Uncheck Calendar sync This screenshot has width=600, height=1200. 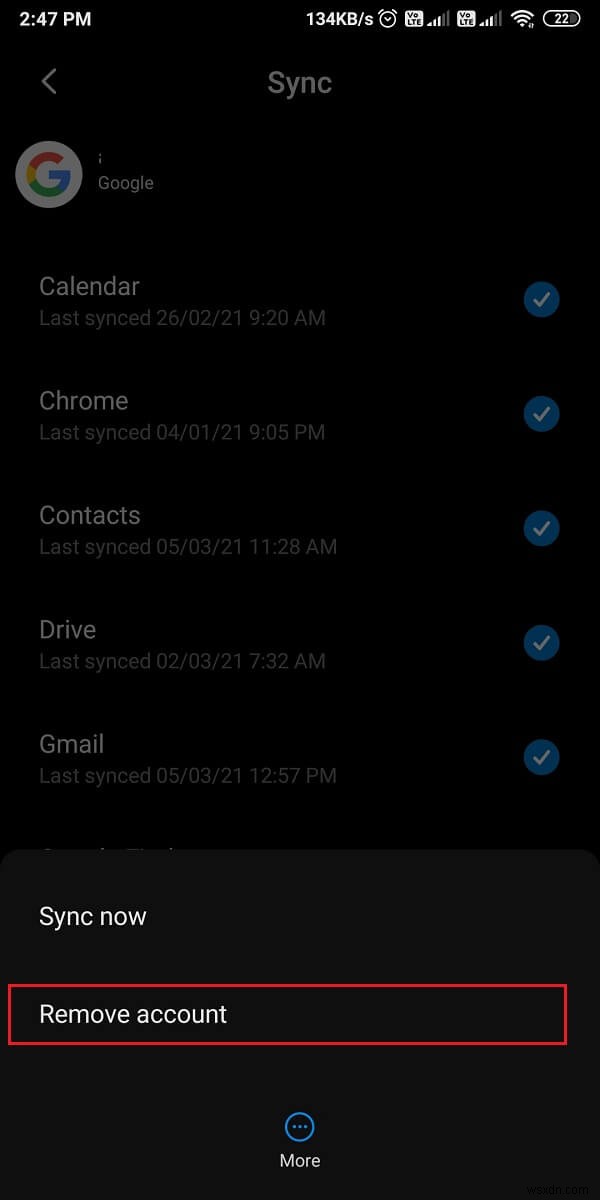[542, 300]
